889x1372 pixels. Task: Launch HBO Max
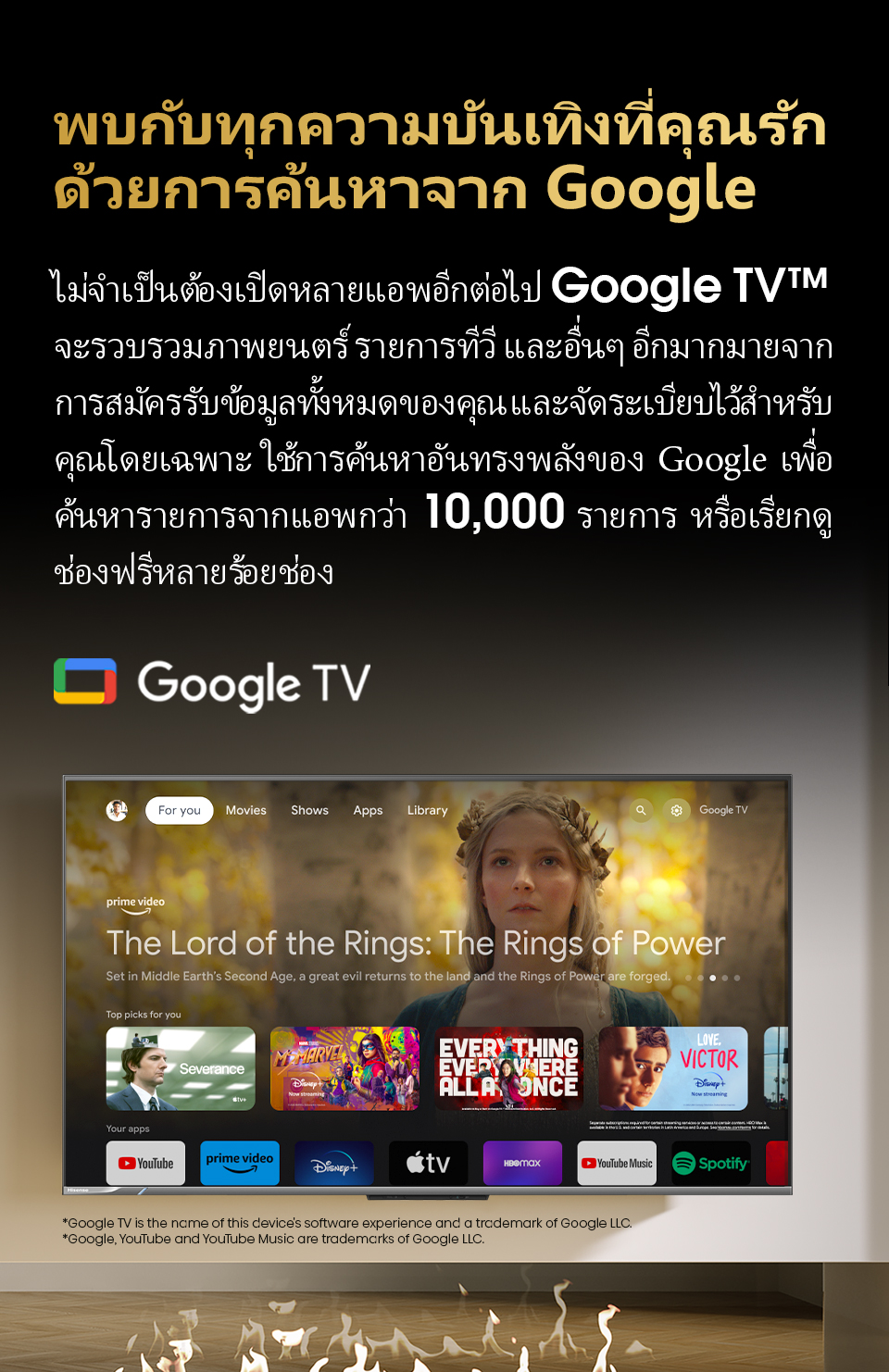[x=522, y=1163]
